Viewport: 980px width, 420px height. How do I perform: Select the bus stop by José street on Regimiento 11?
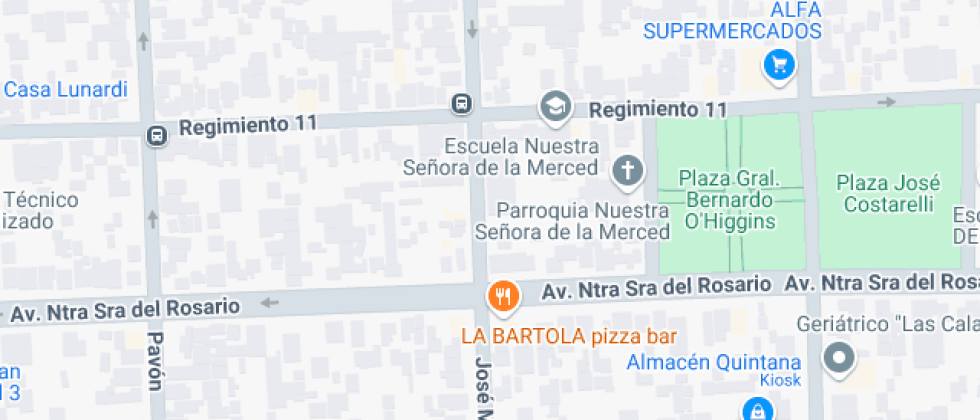[461, 104]
